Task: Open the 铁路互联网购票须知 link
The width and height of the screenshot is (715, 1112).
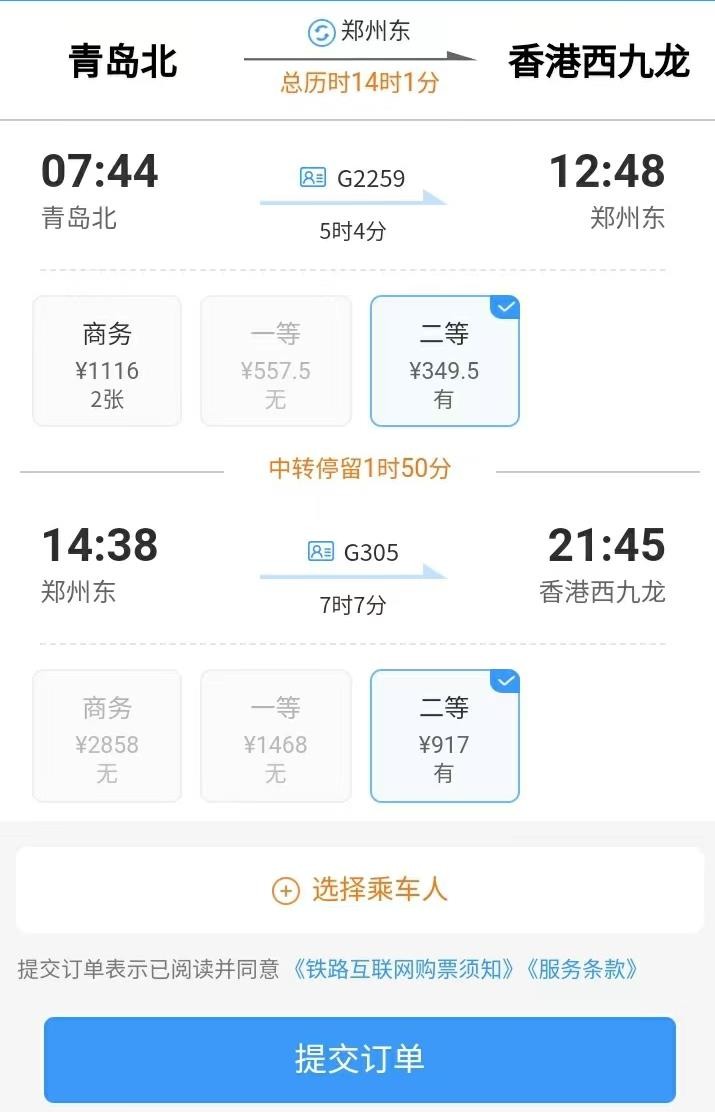Action: [407, 969]
